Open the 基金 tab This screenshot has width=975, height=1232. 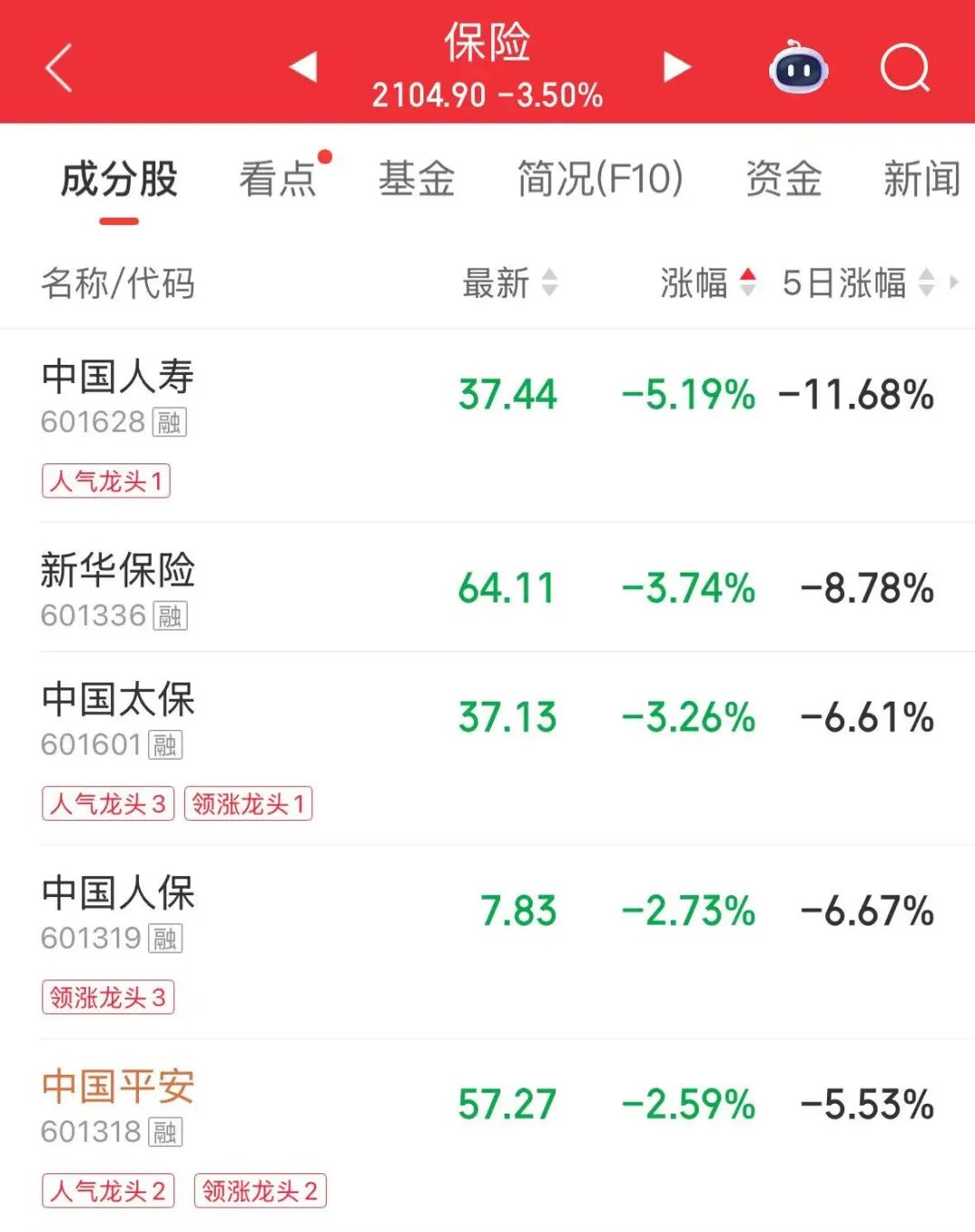pos(416,179)
